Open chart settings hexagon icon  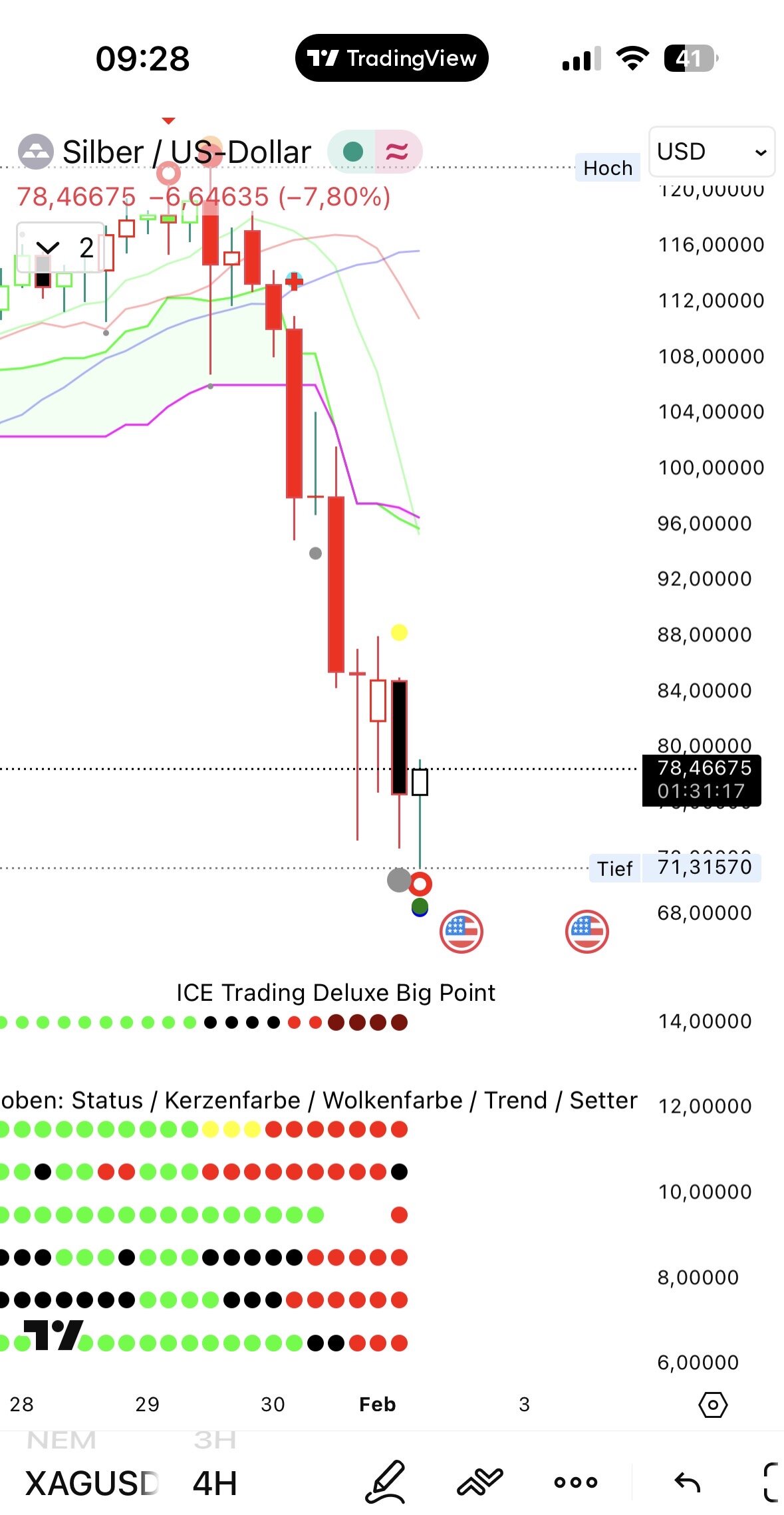pyautogui.click(x=712, y=1405)
